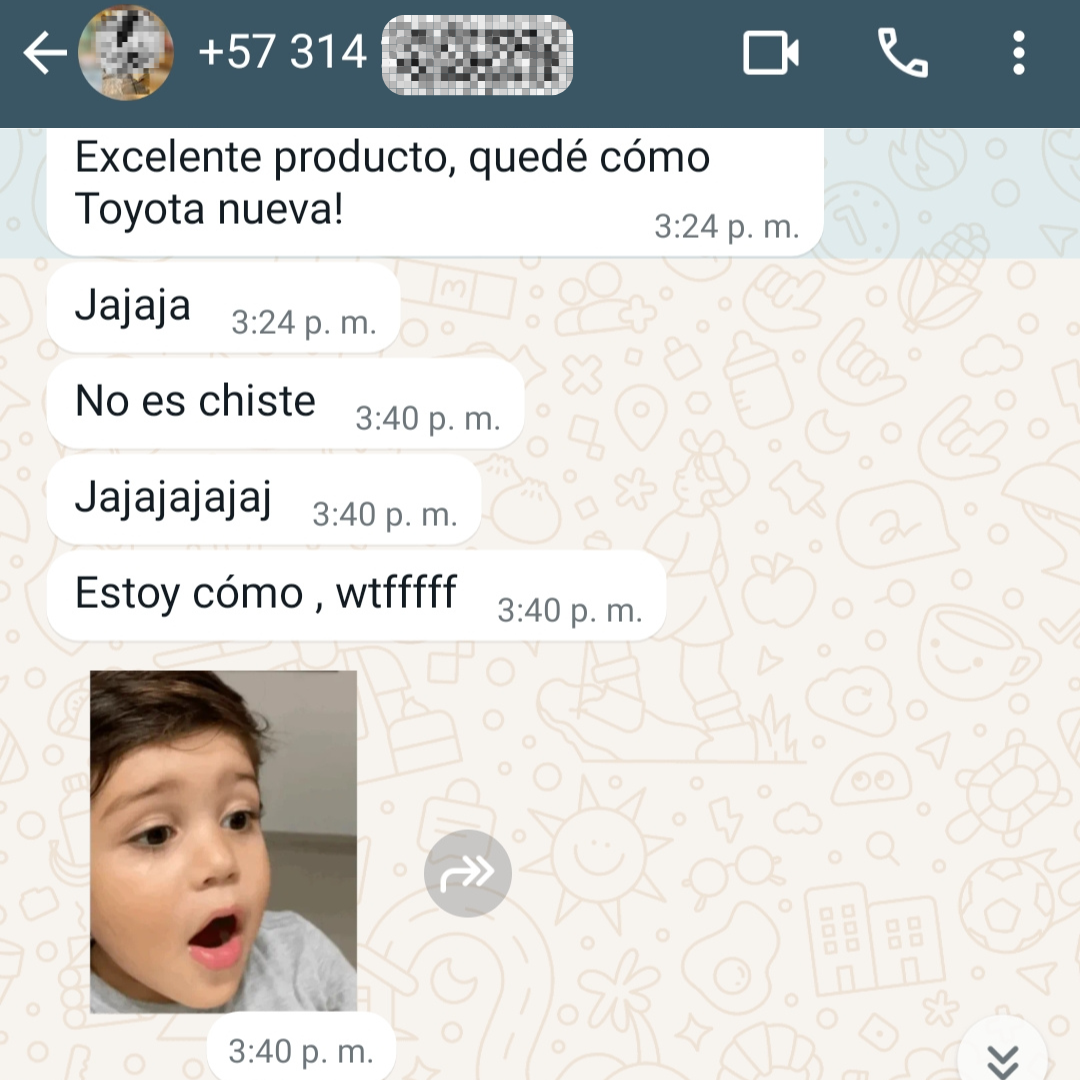Open the three-dot overflow menu

coord(1018,52)
